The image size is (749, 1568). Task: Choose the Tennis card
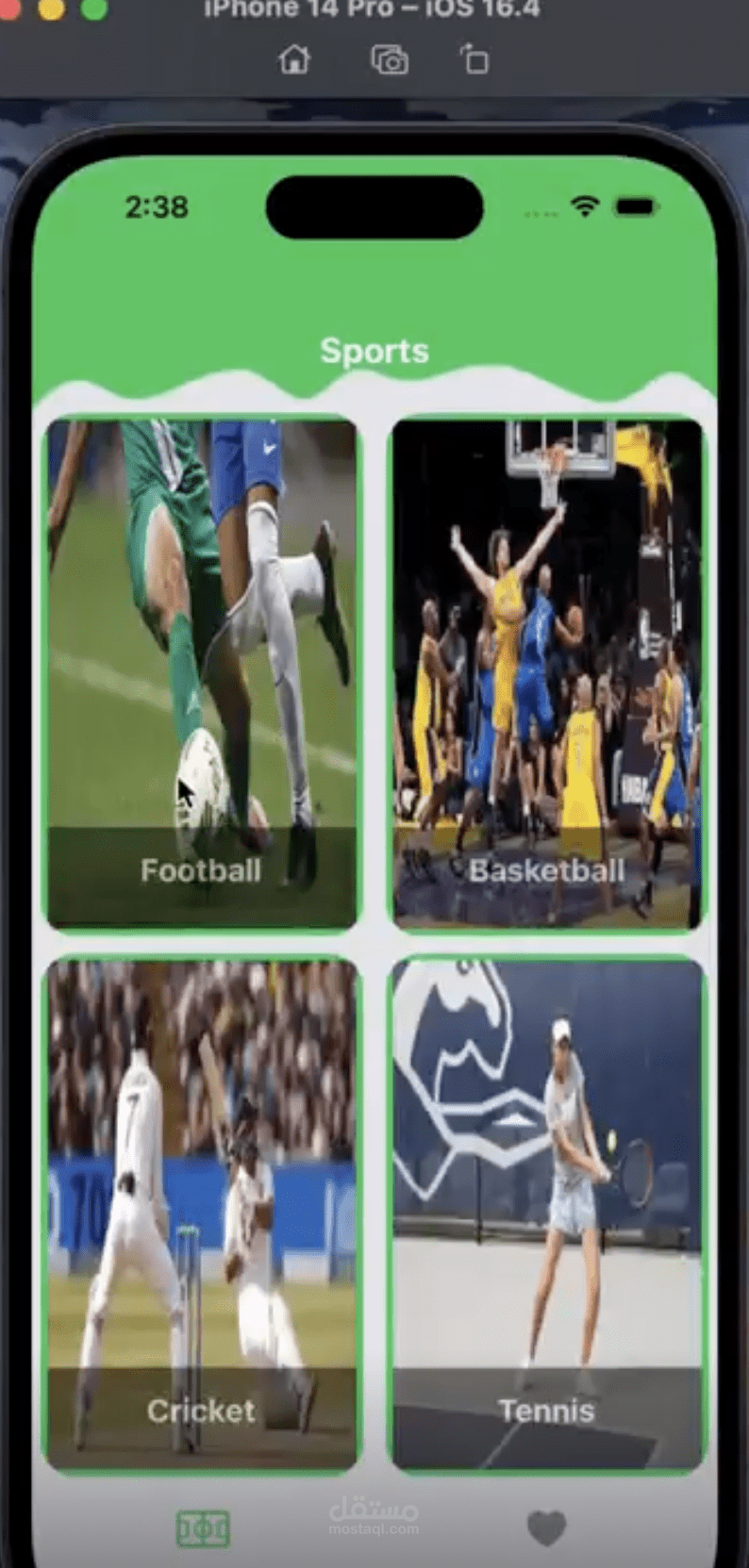pyautogui.click(x=547, y=1214)
